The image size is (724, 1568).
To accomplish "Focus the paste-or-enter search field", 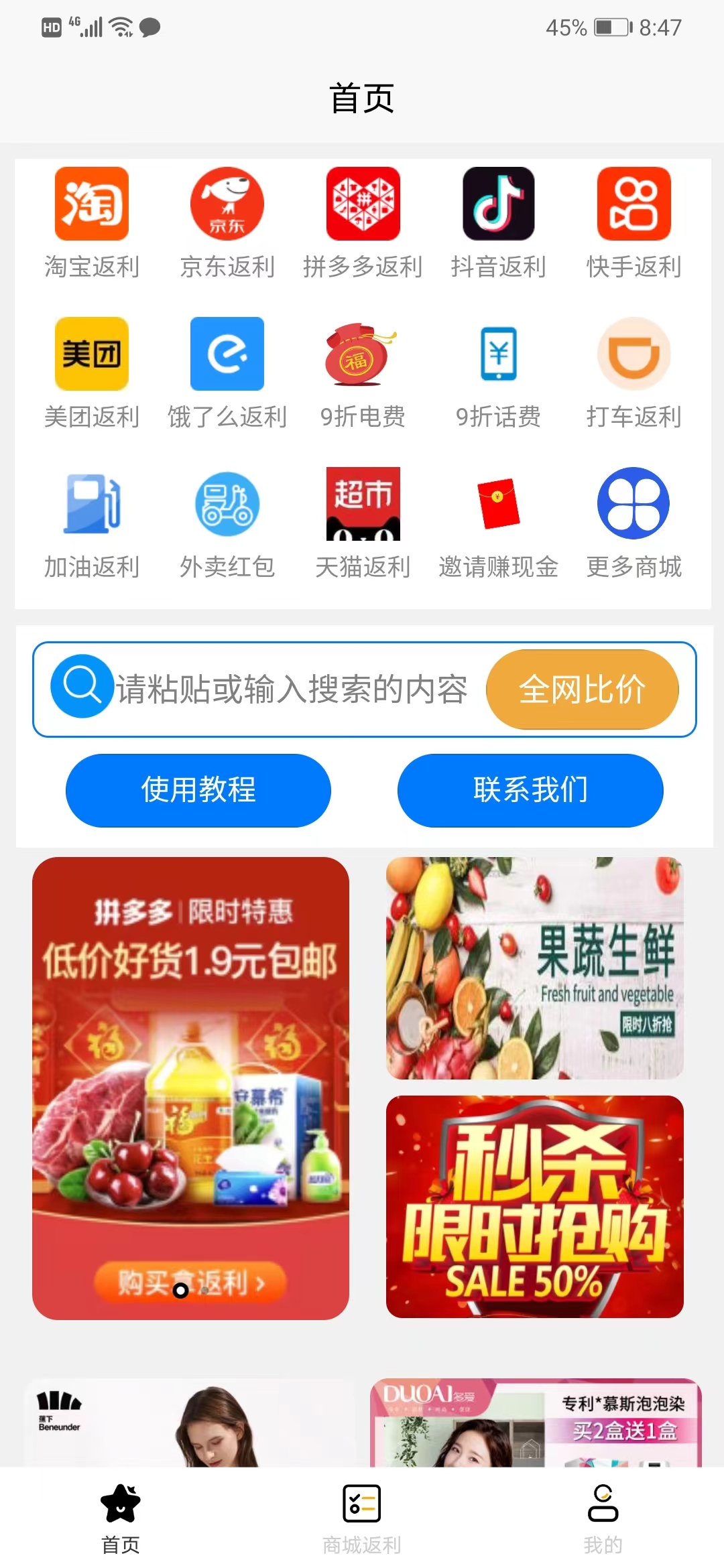I will 292,690.
